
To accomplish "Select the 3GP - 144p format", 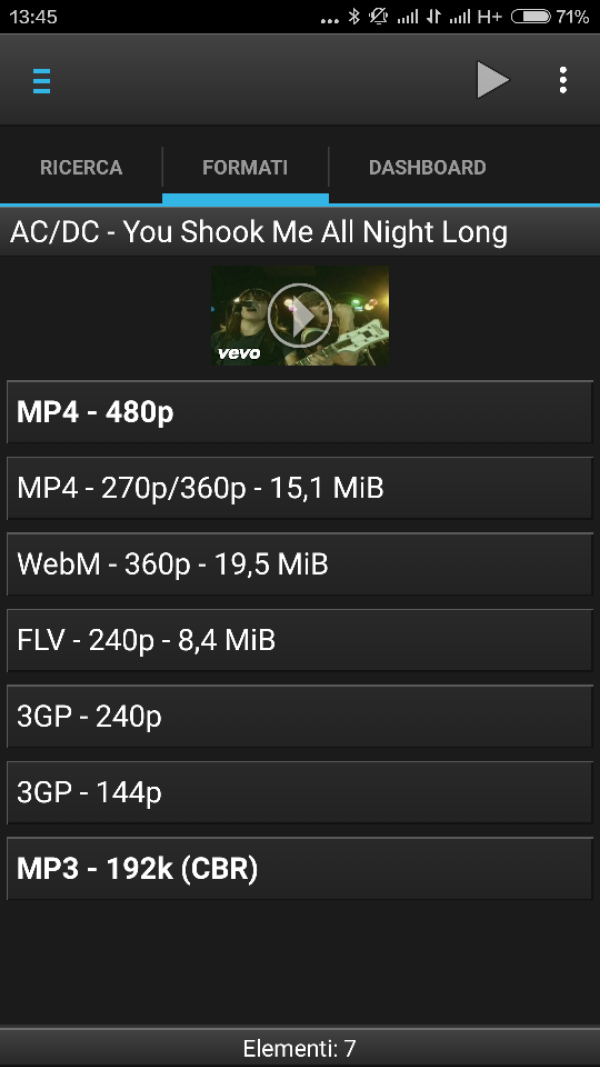I will pos(300,792).
